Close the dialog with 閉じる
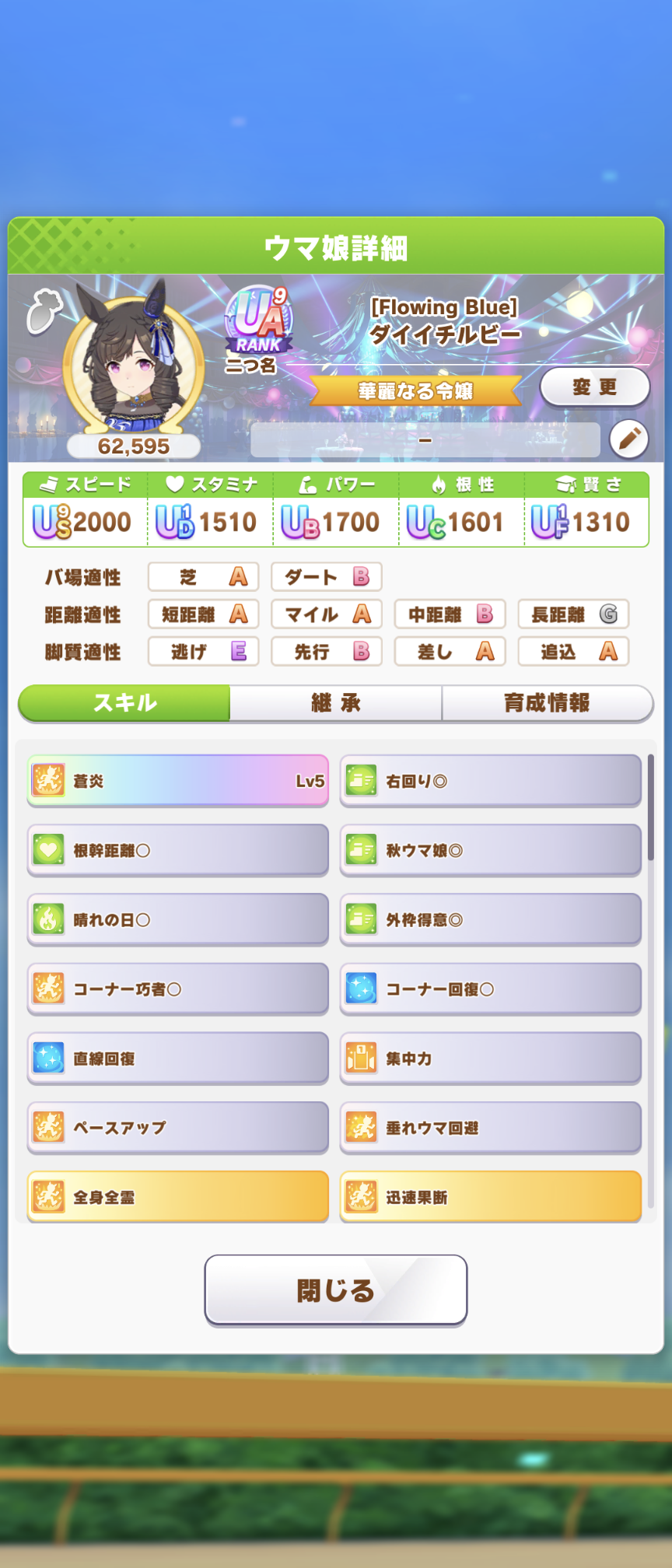 pos(335,1290)
